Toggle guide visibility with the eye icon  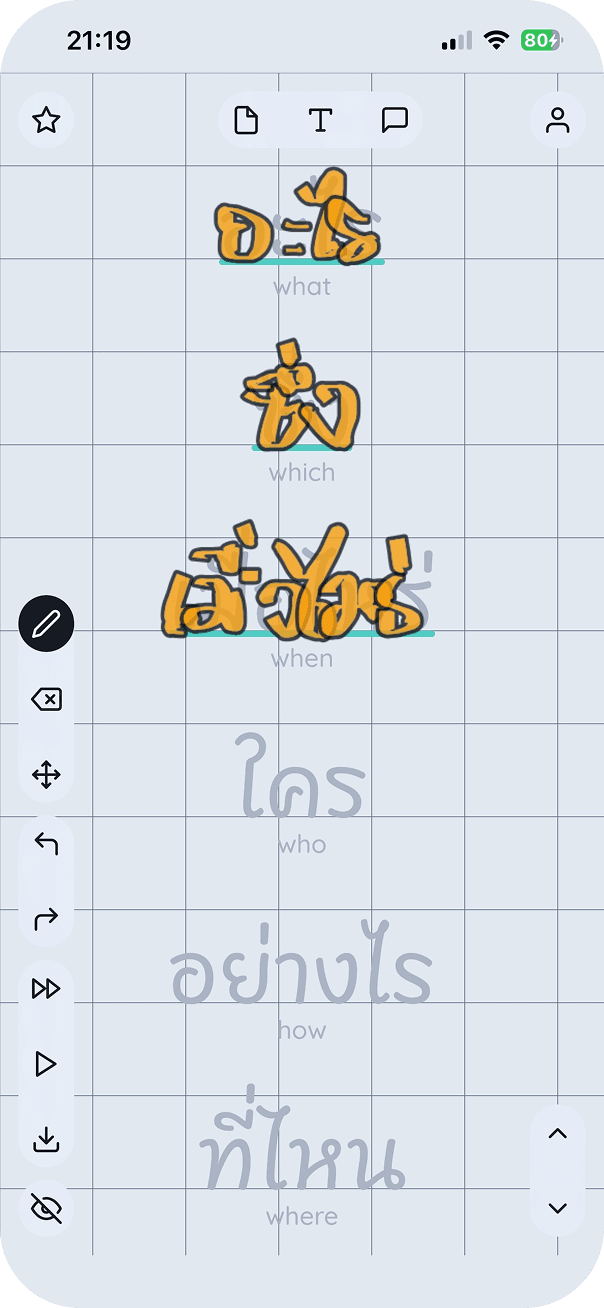(46, 1209)
